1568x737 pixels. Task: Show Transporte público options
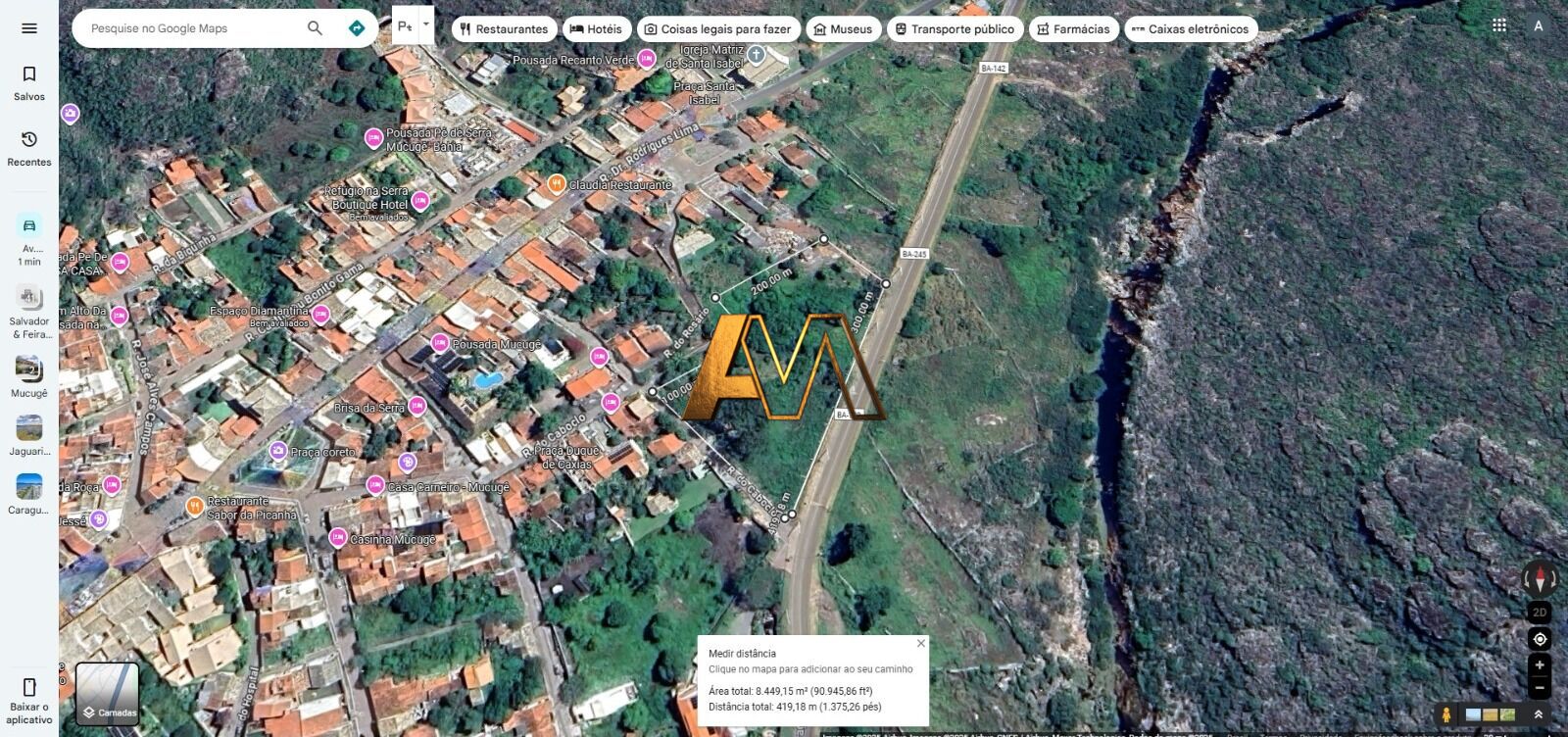[955, 29]
